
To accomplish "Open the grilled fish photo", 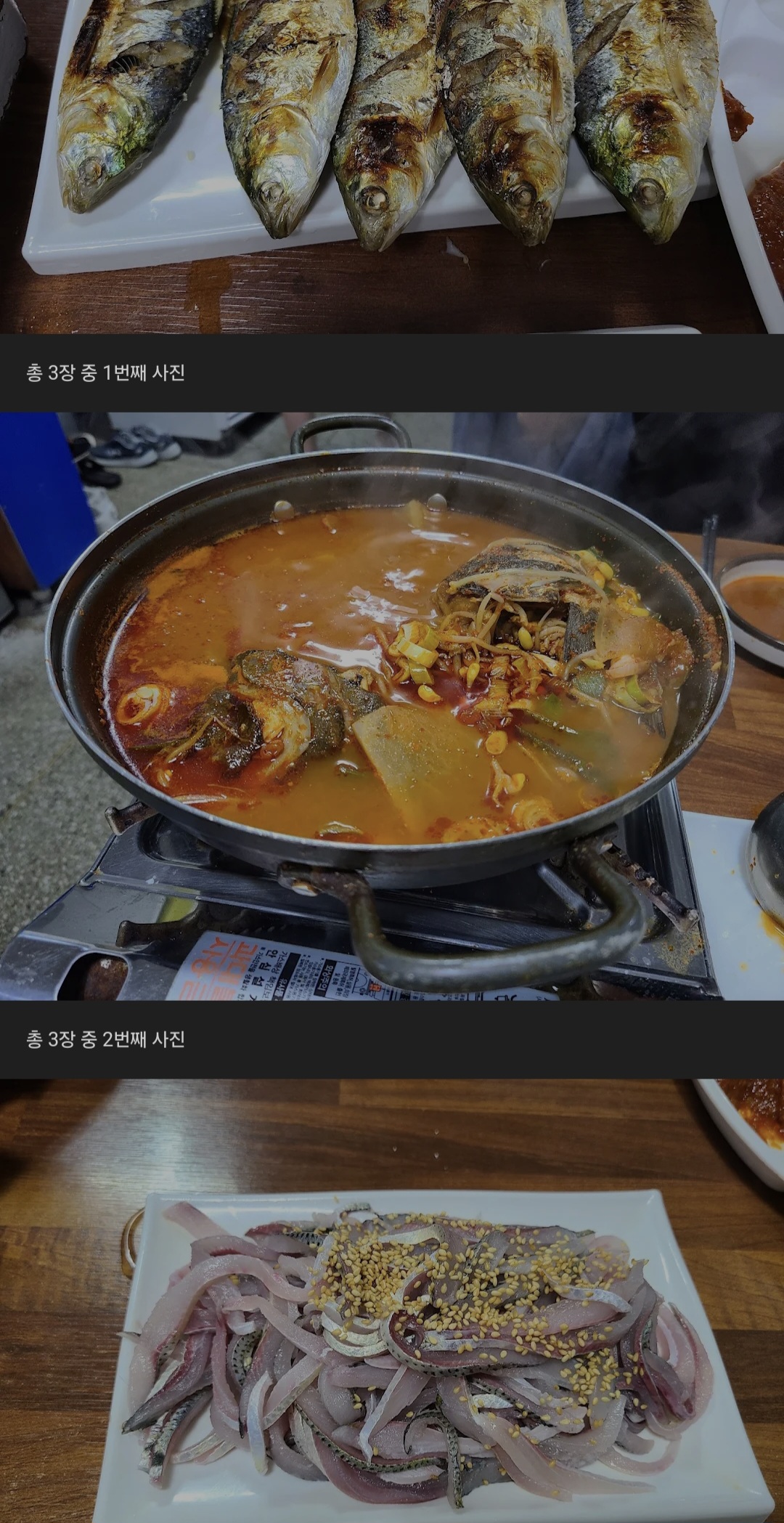I will pos(392,167).
